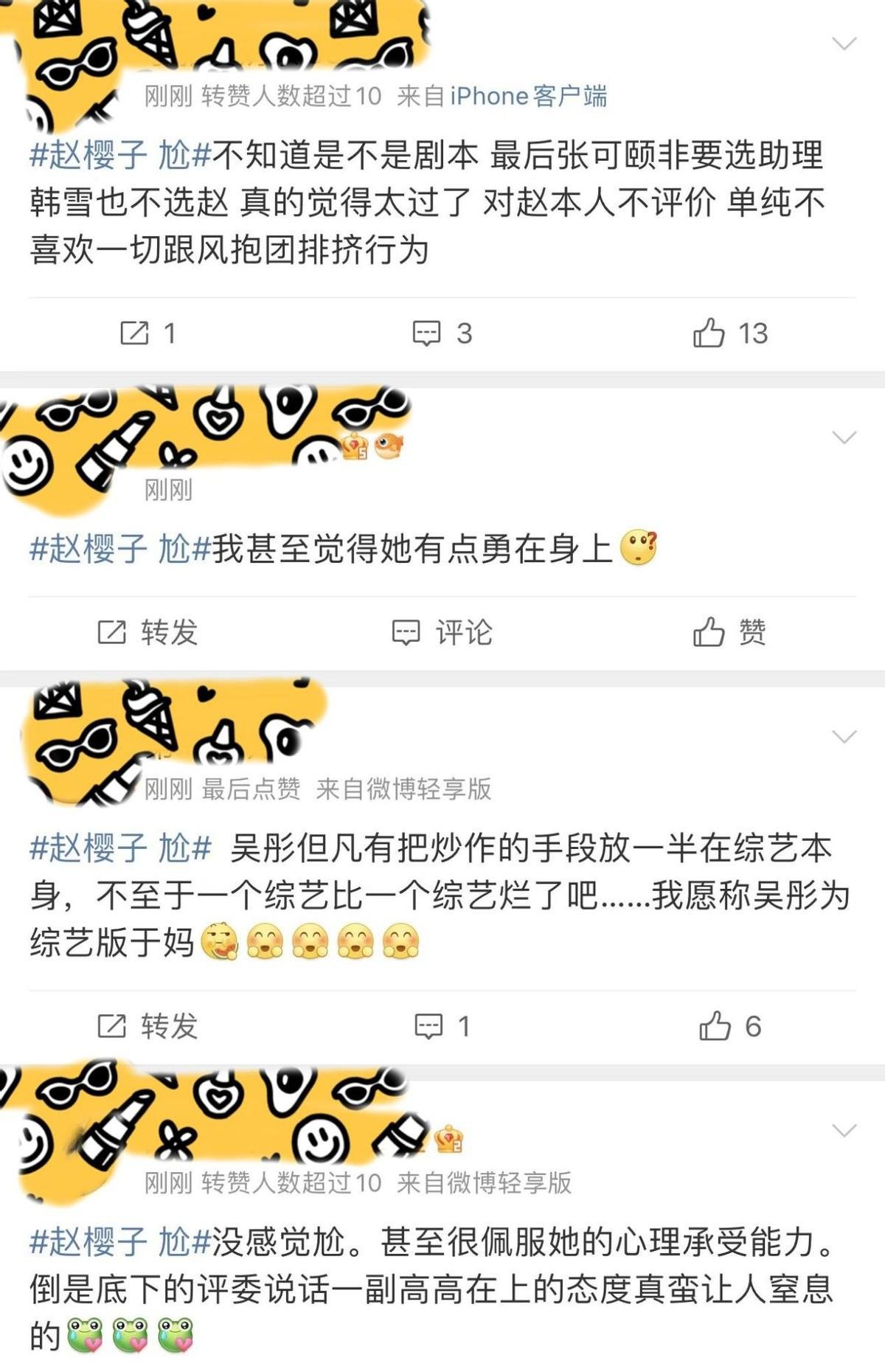Image resolution: width=885 pixels, height=1372 pixels.
Task: Open comments on the post with 3 comments
Action: coord(442,333)
